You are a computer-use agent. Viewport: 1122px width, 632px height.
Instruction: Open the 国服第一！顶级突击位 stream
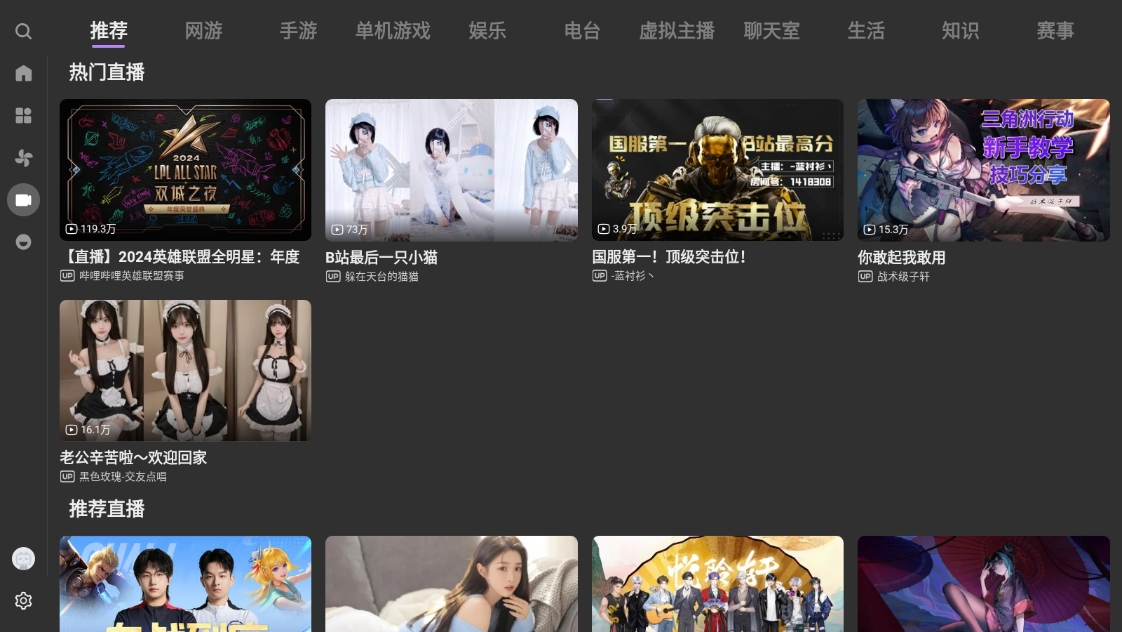pyautogui.click(x=717, y=170)
